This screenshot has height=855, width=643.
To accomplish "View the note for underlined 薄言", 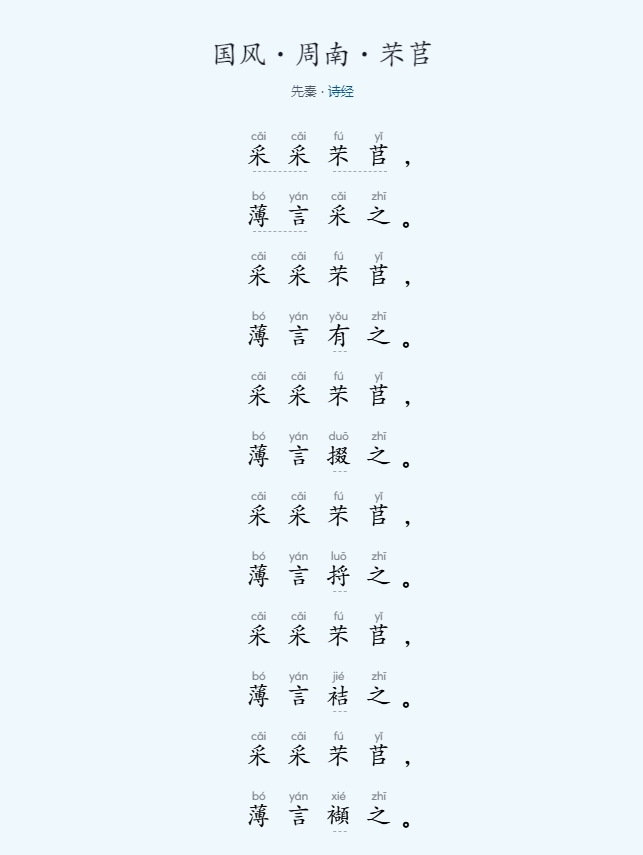I will tap(279, 216).
